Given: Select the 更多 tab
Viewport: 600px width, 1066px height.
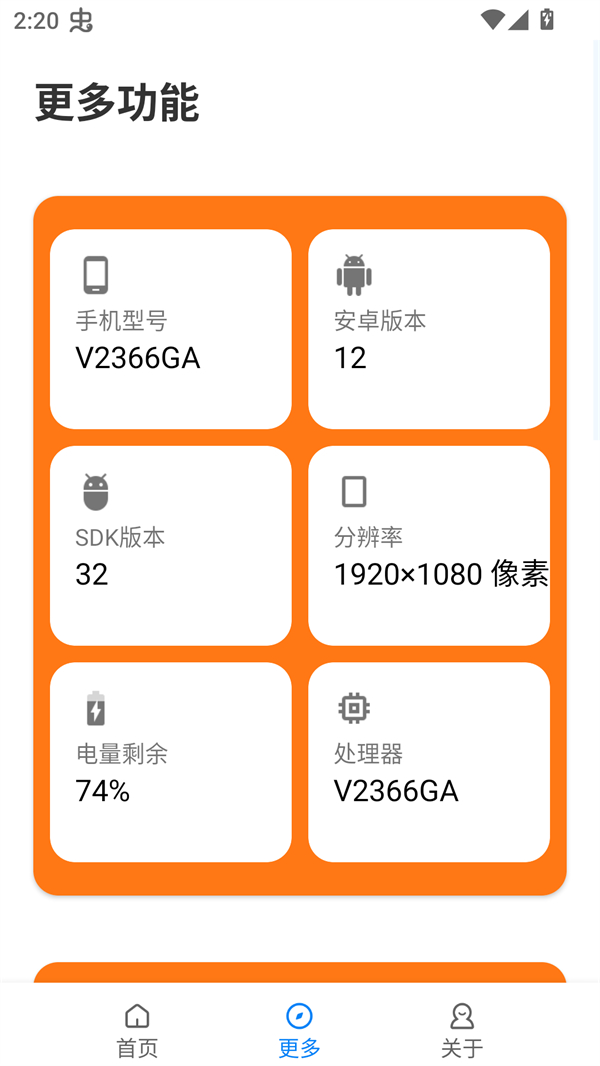Looking at the screenshot, I should [x=299, y=1030].
